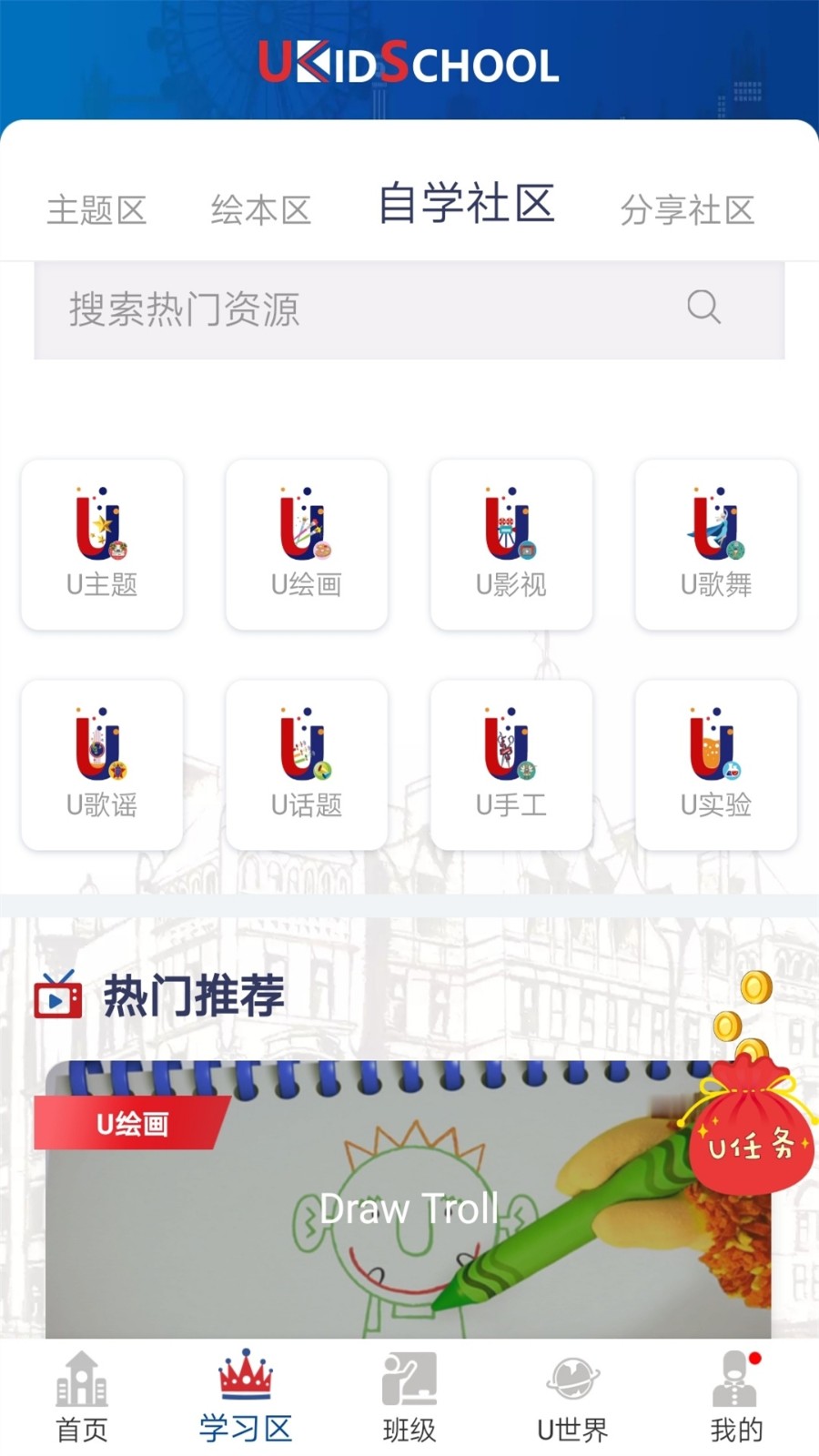Select the U实验 experiments icon
This screenshot has height=1456, width=819.
coord(716,764)
